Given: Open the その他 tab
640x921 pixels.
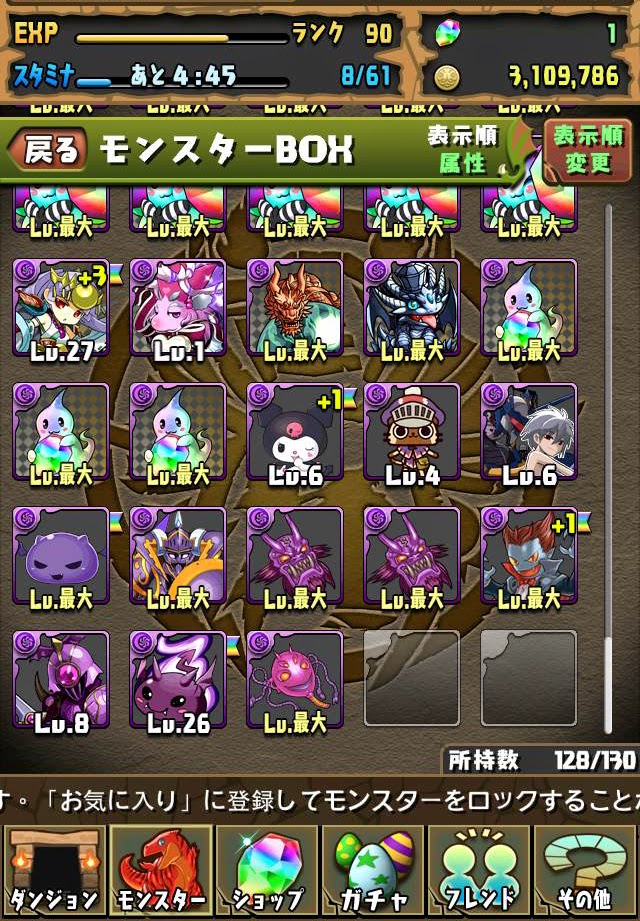Looking at the screenshot, I should pyautogui.click(x=585, y=868).
